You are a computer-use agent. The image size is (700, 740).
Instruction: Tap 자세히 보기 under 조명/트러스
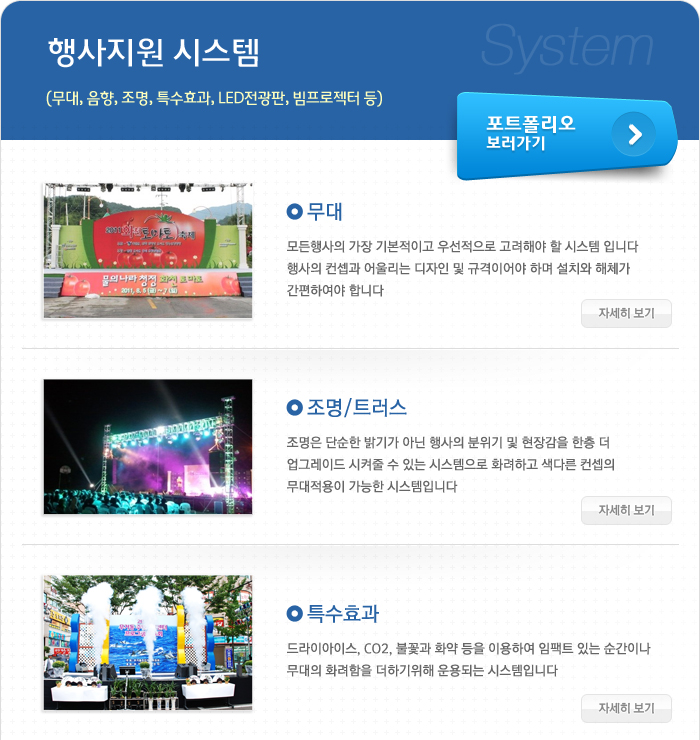pyautogui.click(x=626, y=510)
